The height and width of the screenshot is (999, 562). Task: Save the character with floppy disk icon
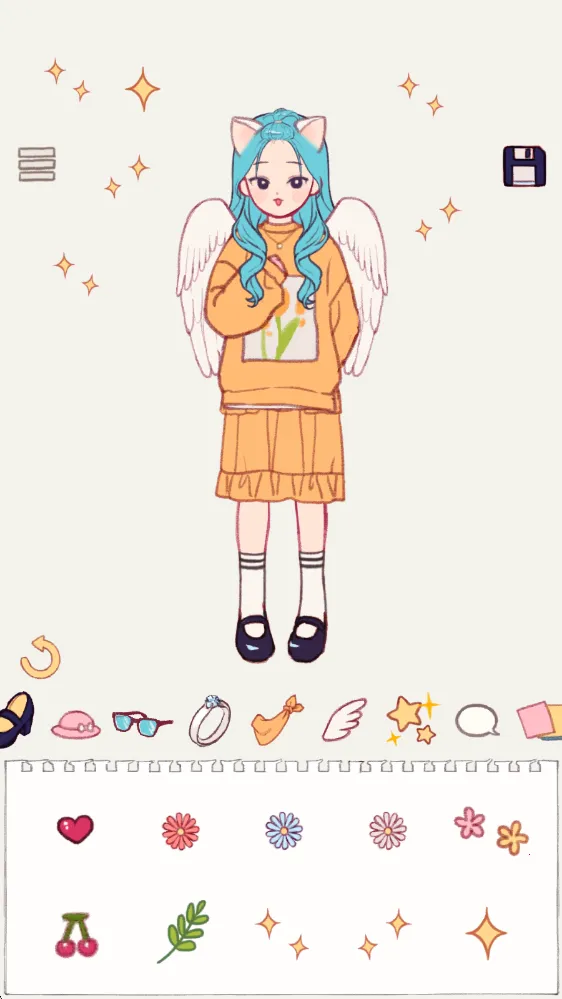(x=524, y=166)
